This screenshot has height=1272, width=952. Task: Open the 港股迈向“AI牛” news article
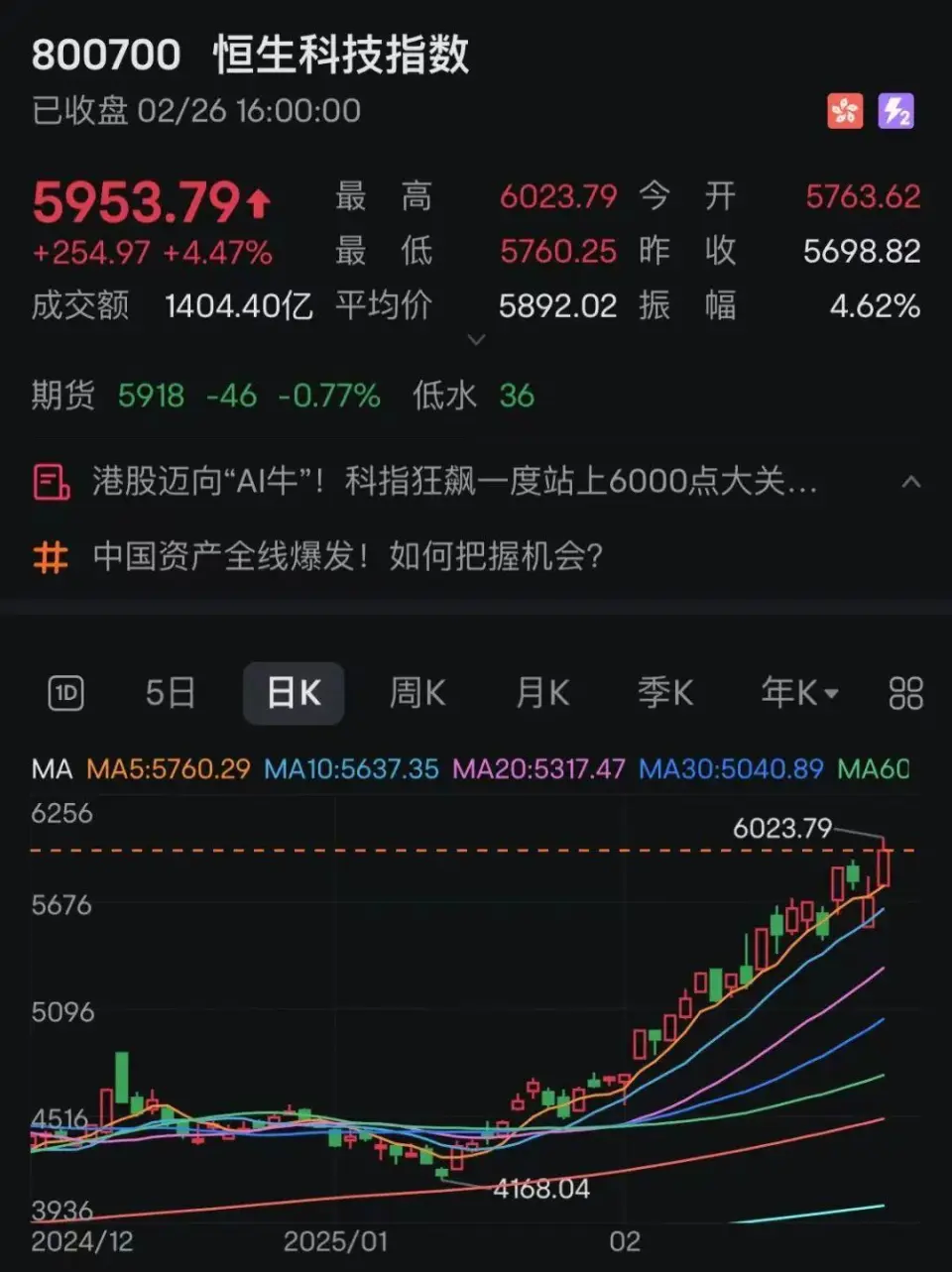(453, 482)
